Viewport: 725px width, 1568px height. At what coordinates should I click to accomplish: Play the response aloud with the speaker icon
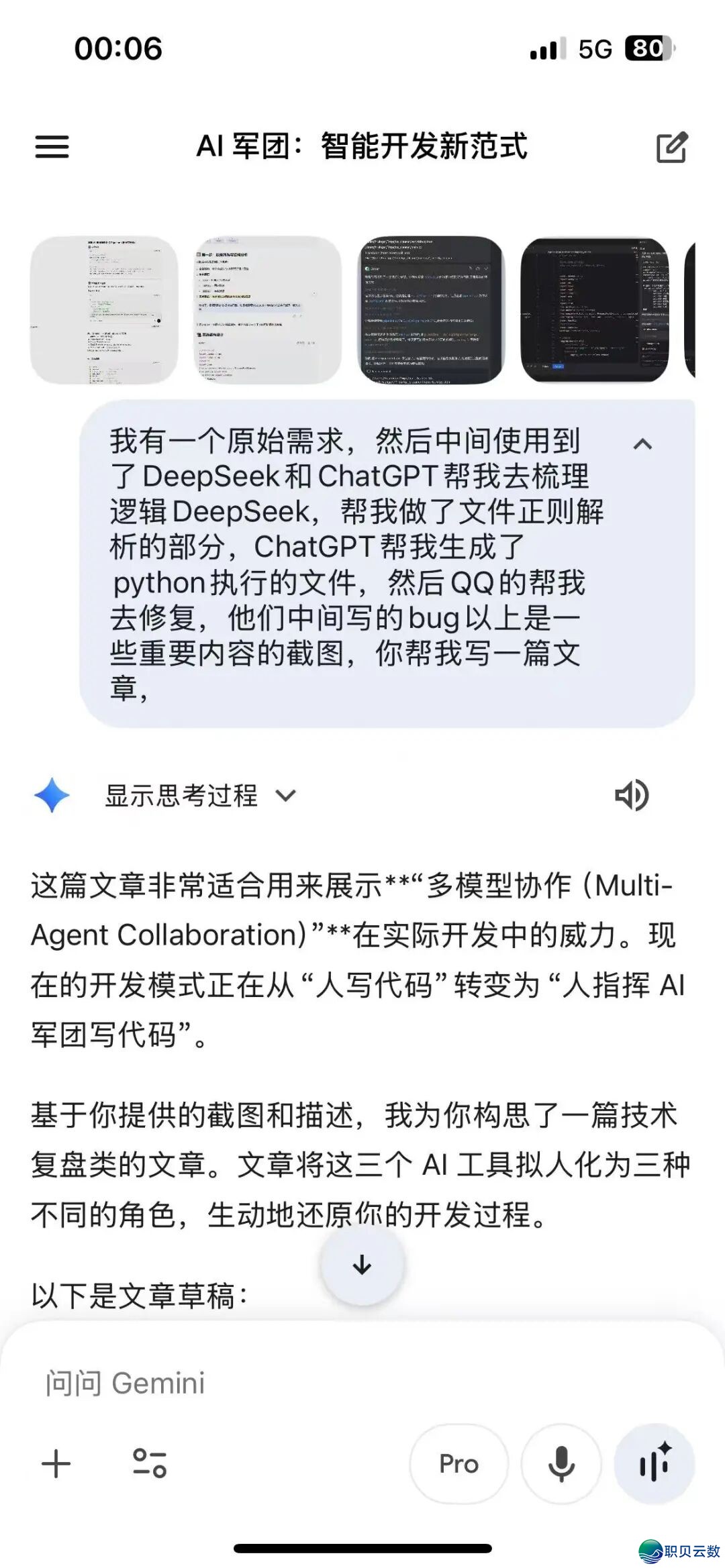(x=630, y=796)
